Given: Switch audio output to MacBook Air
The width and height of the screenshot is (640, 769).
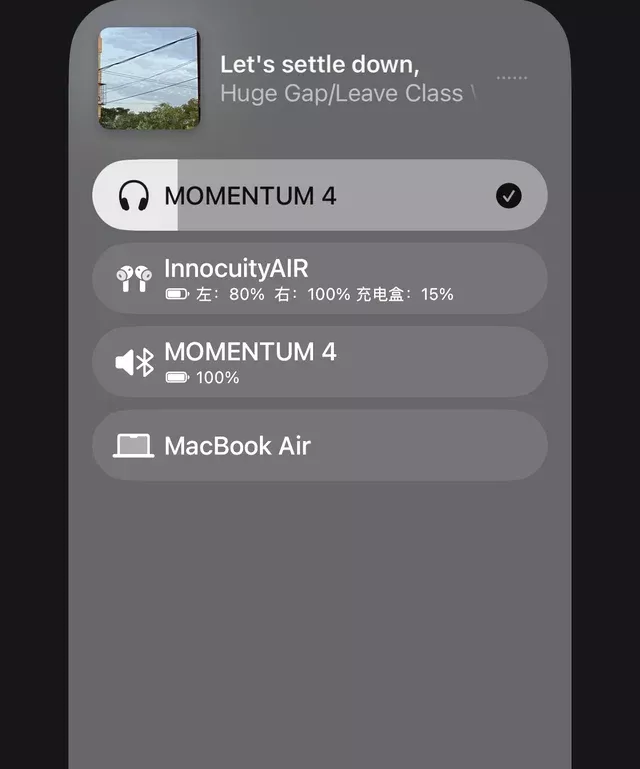Looking at the screenshot, I should pos(319,446).
